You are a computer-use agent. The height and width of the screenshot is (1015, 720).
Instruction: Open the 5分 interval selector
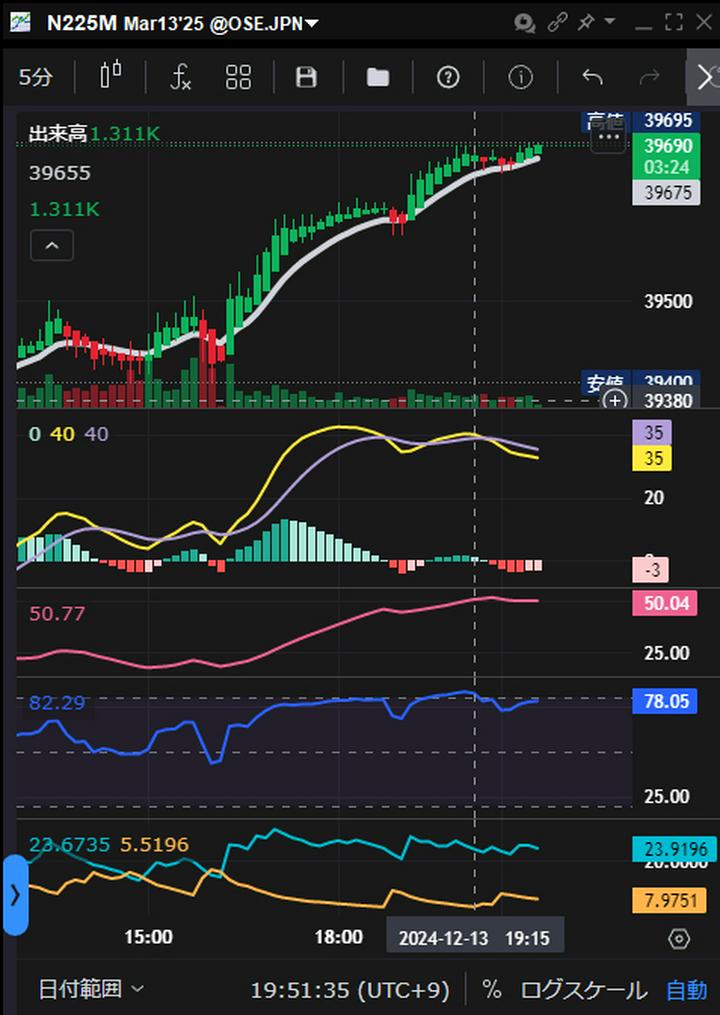(x=36, y=77)
